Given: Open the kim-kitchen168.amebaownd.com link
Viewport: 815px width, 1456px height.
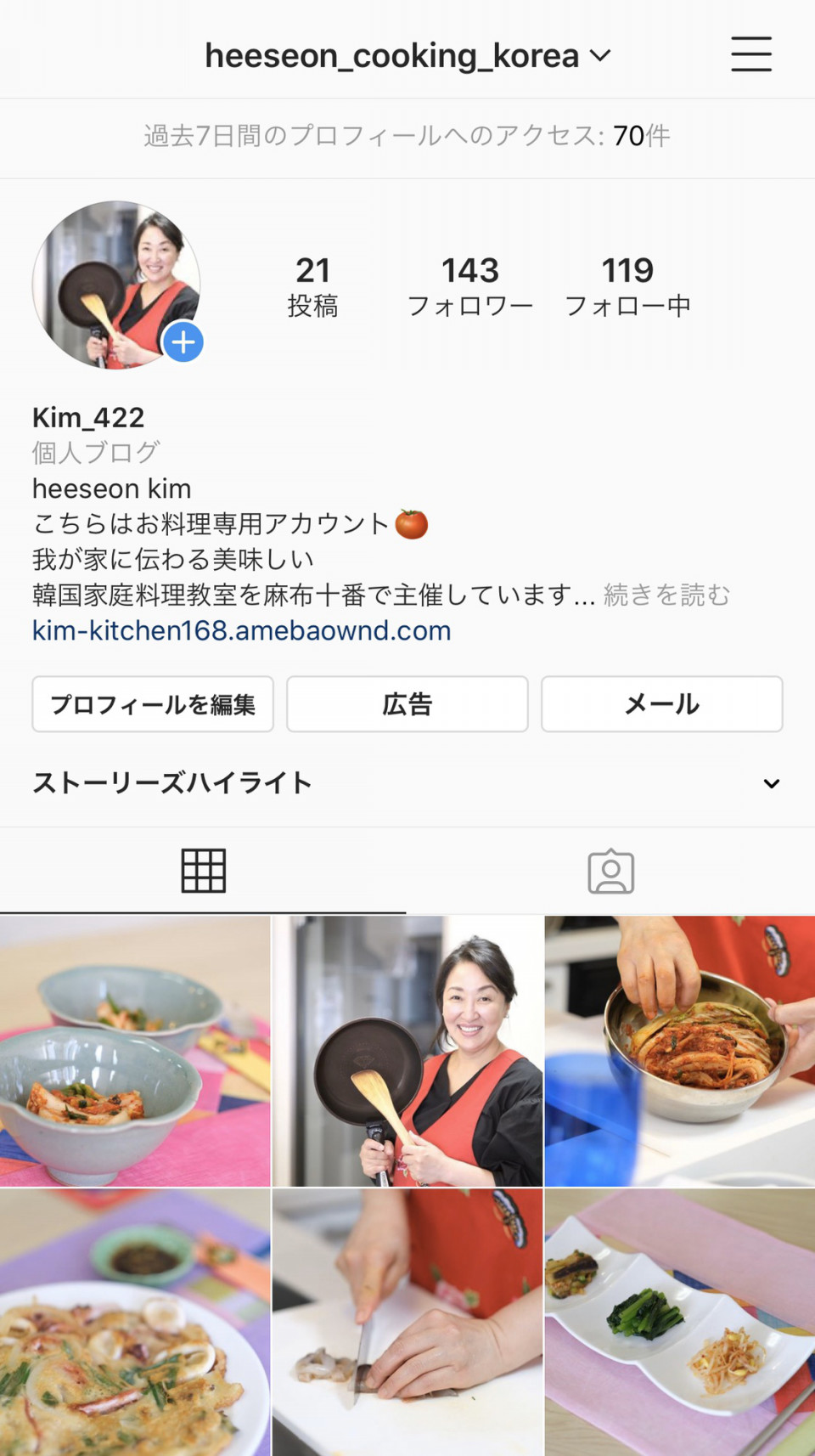Looking at the screenshot, I should pyautogui.click(x=242, y=631).
